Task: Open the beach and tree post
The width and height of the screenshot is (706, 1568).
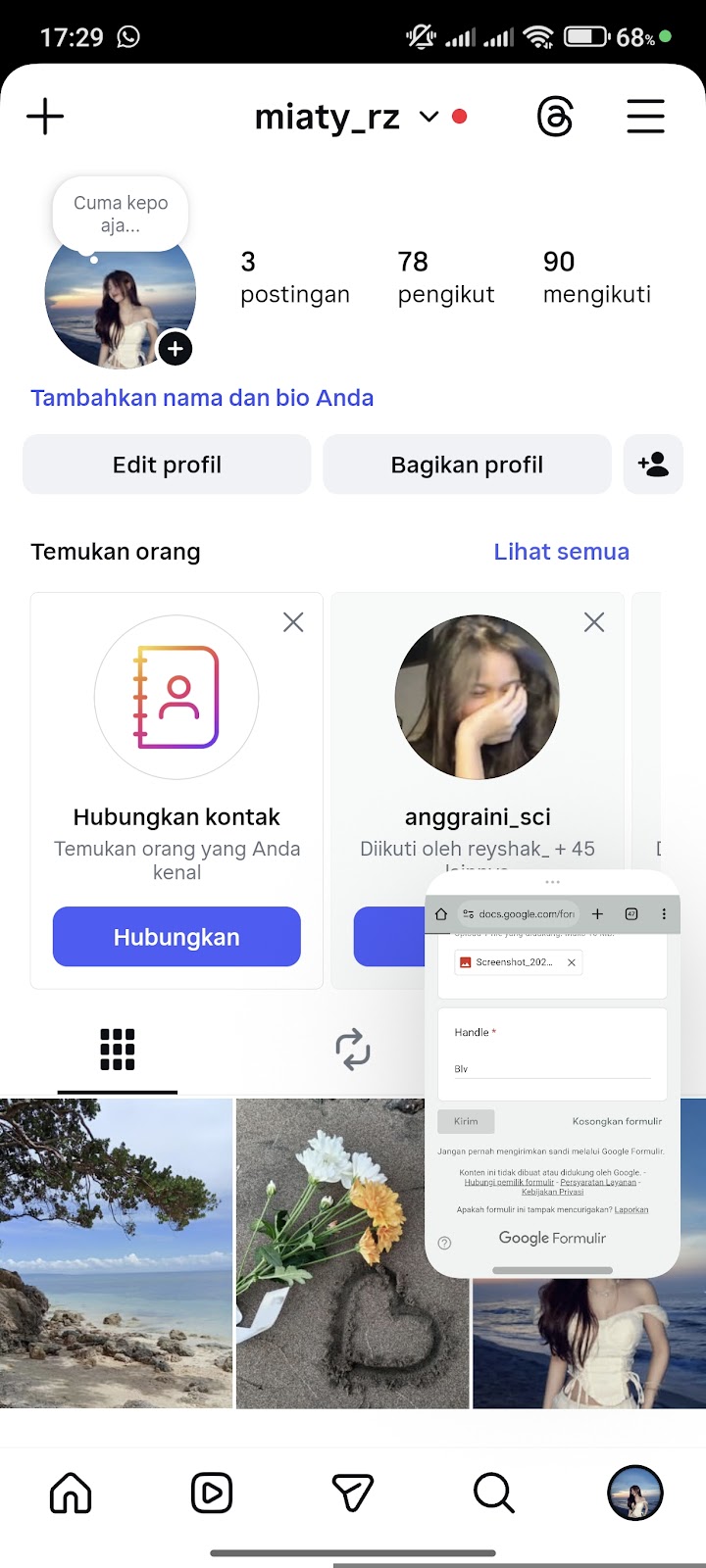Action: pyautogui.click(x=116, y=1252)
